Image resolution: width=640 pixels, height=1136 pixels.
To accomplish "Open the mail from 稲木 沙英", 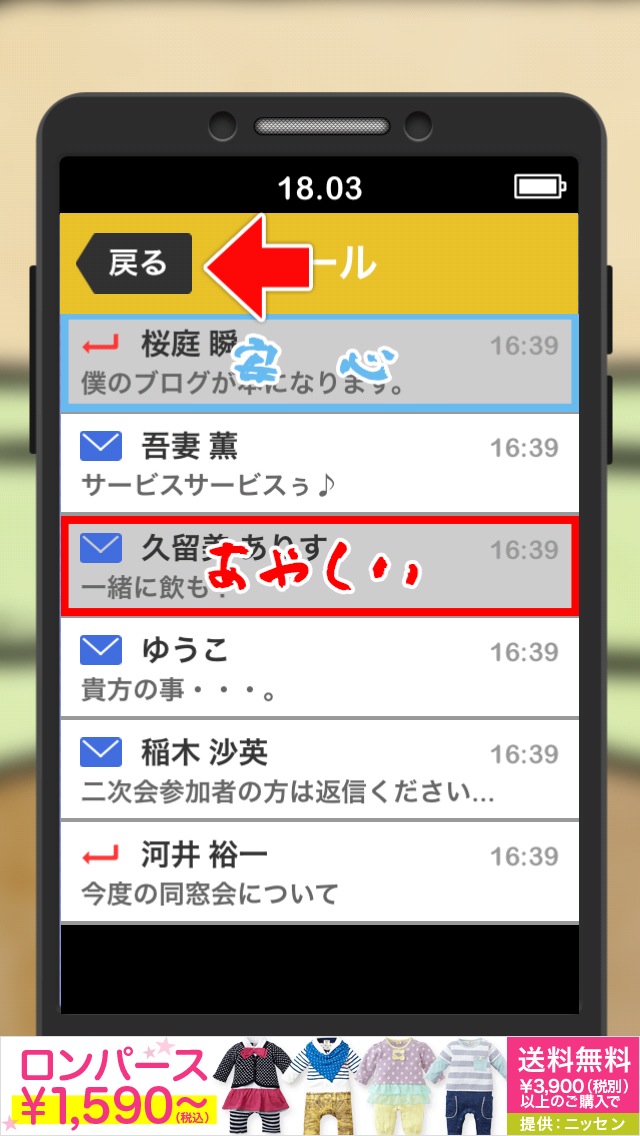I will click(x=318, y=771).
